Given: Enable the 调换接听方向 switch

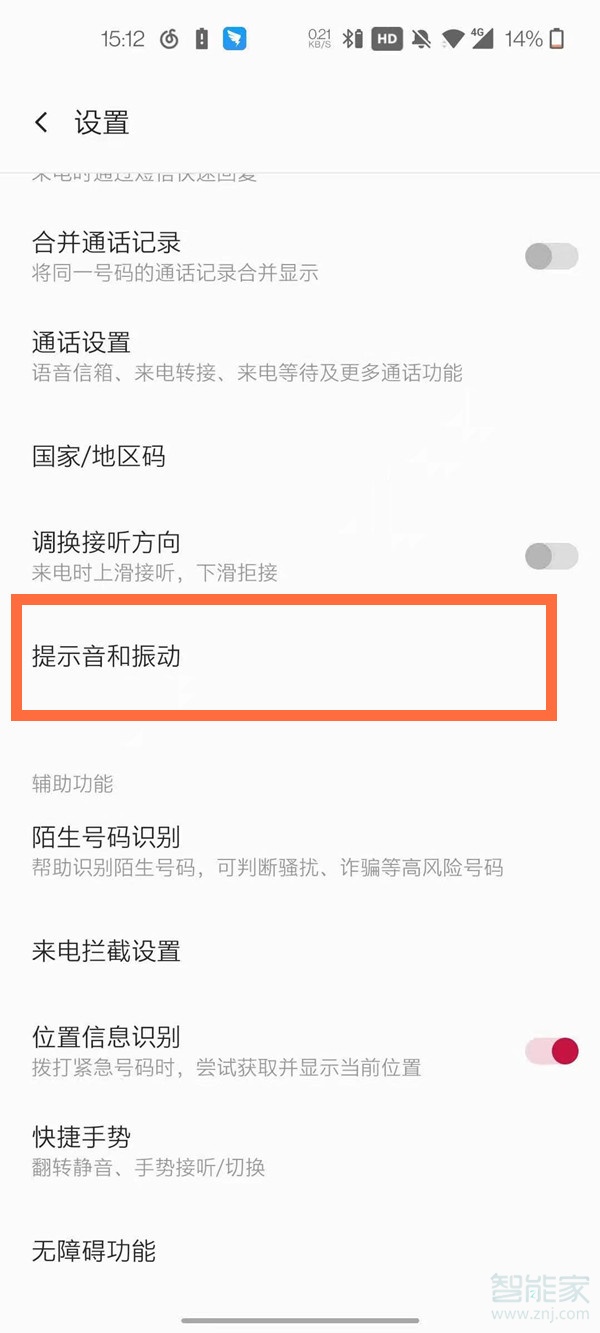Looking at the screenshot, I should pos(551,556).
